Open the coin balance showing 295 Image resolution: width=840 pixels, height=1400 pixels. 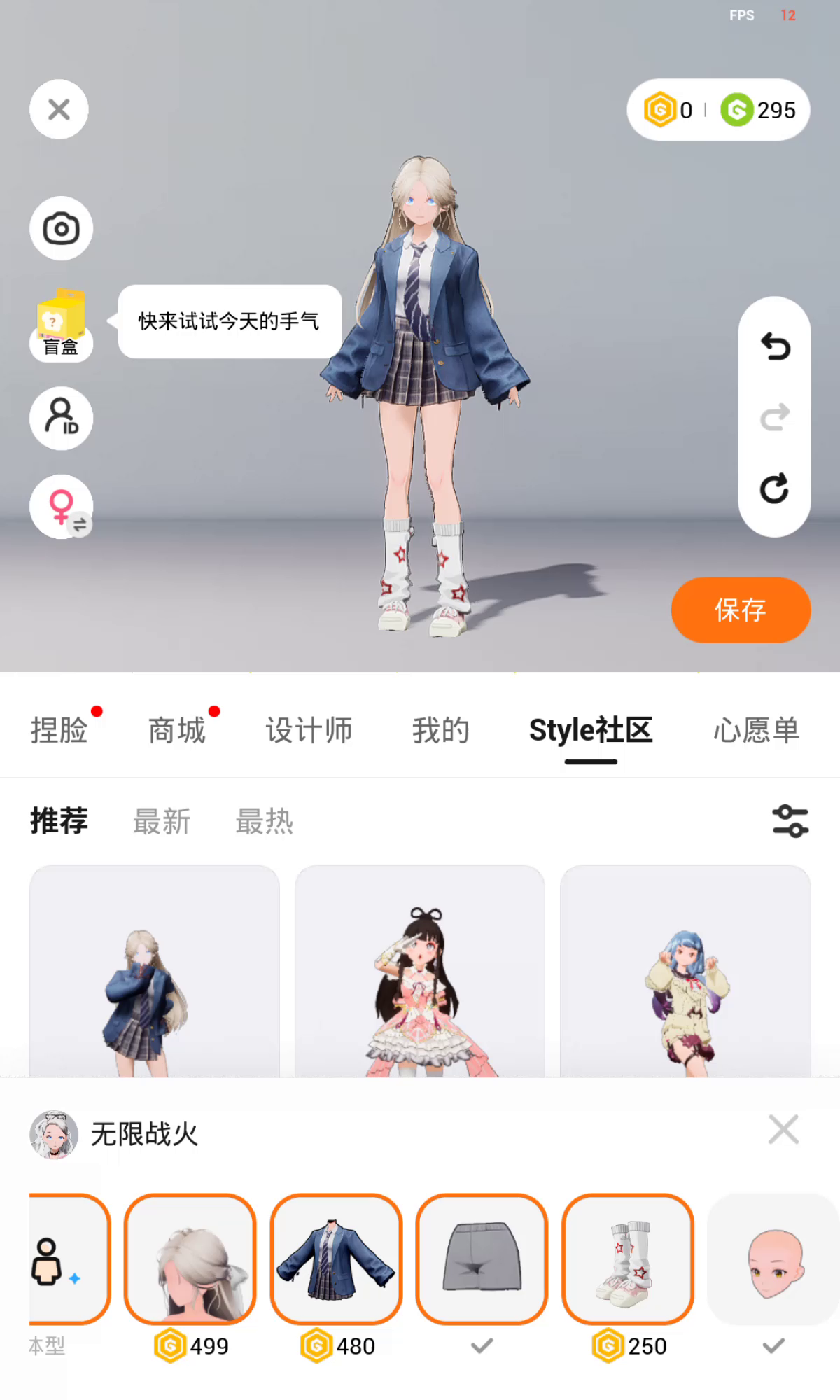[759, 110]
